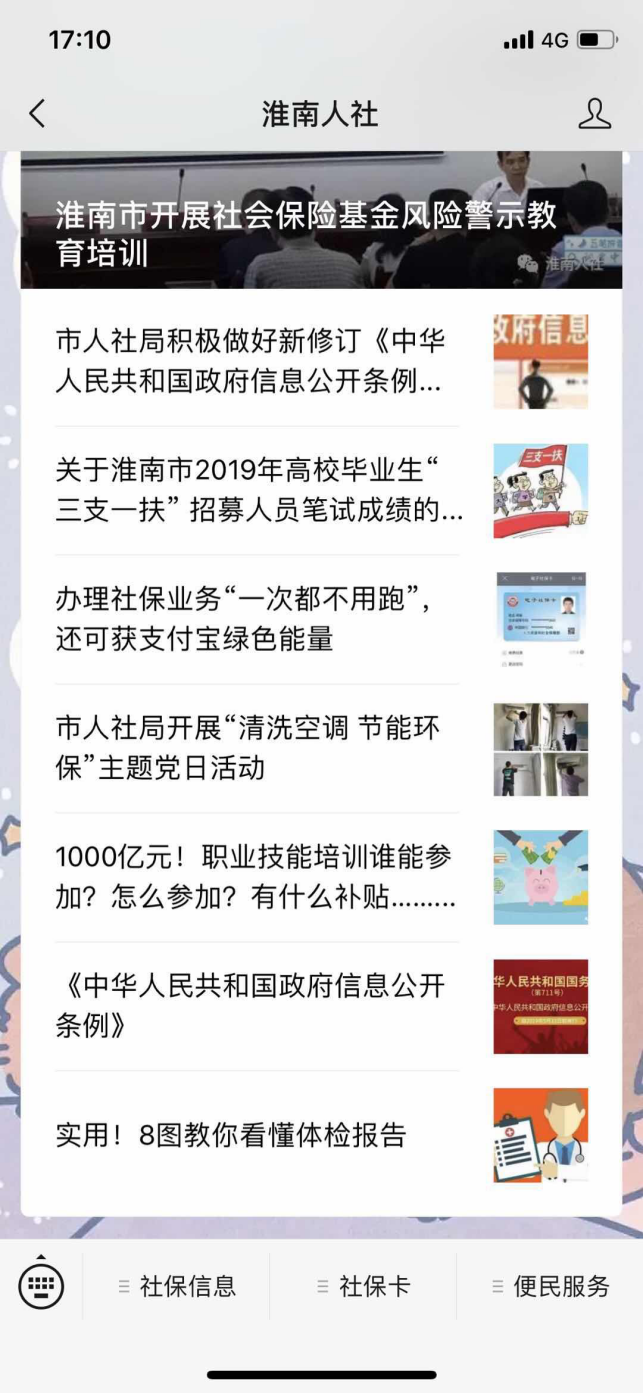Go back from 淮南人社 page
Viewport: 644px width, 1393px height.
tap(37, 114)
